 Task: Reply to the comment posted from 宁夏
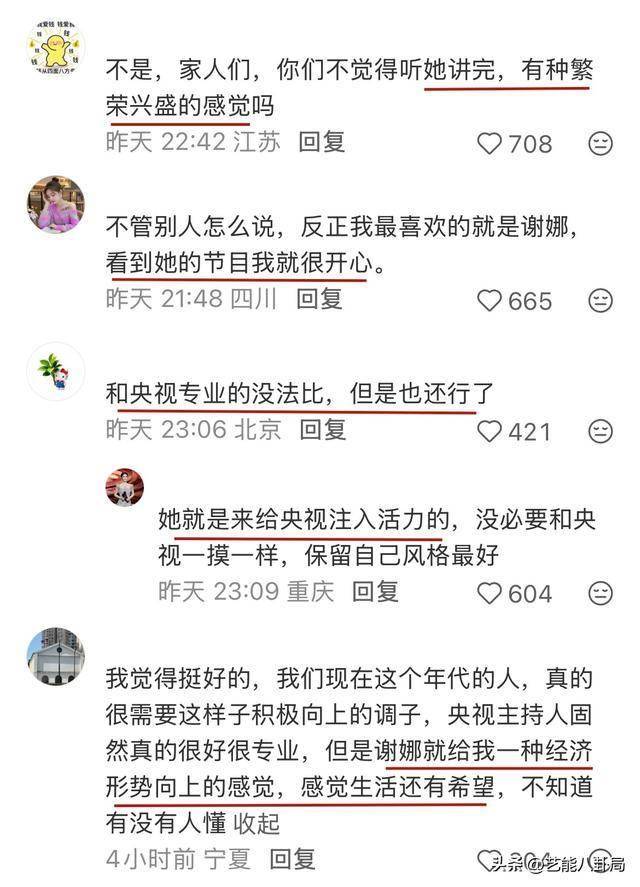click(x=293, y=859)
